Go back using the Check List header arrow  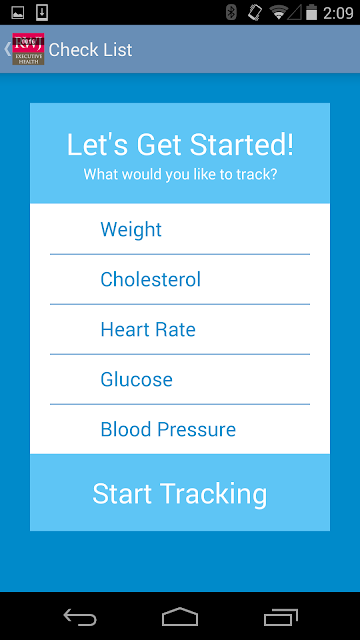tap(7, 49)
